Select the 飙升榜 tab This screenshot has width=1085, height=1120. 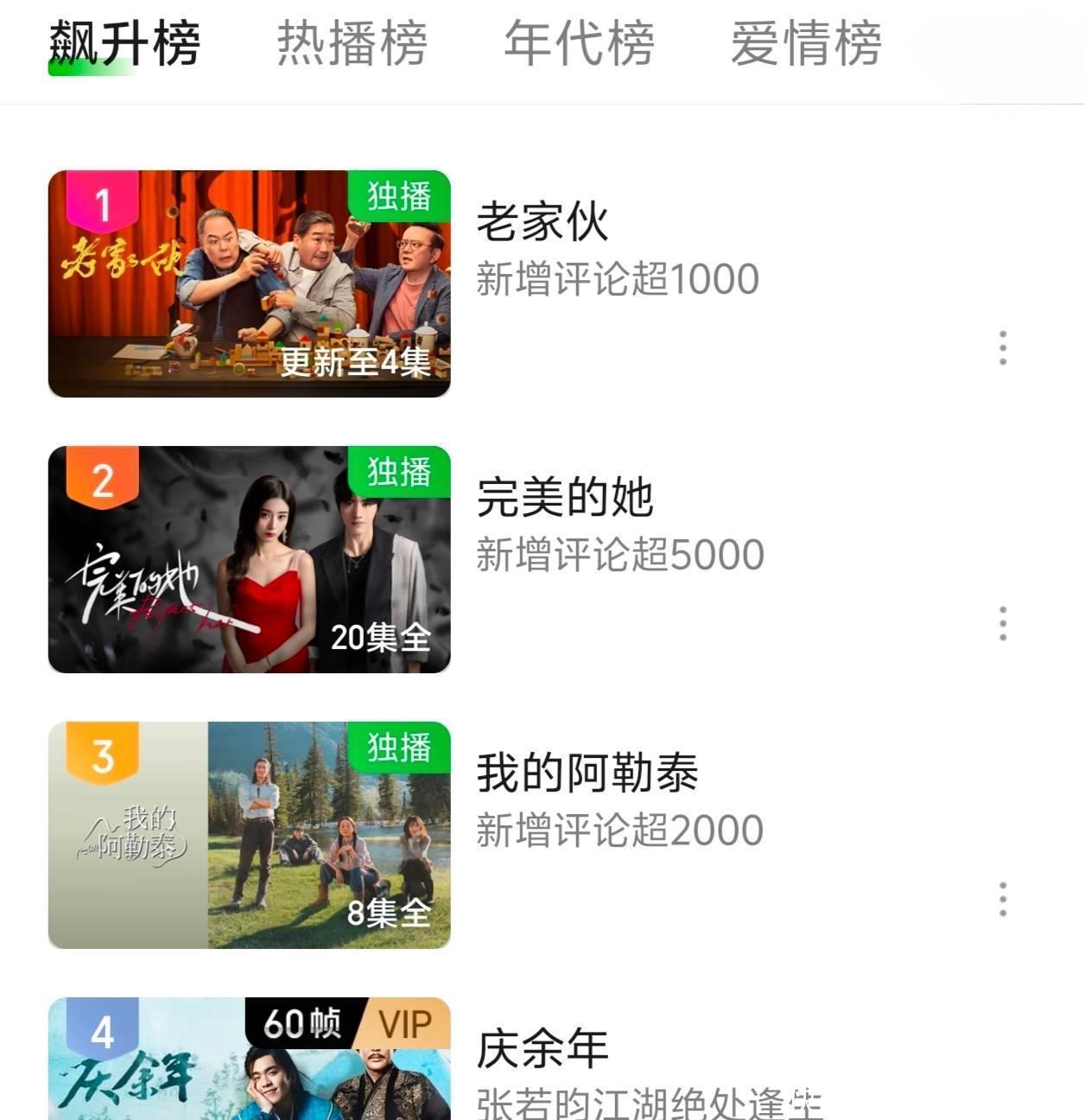pos(124,43)
